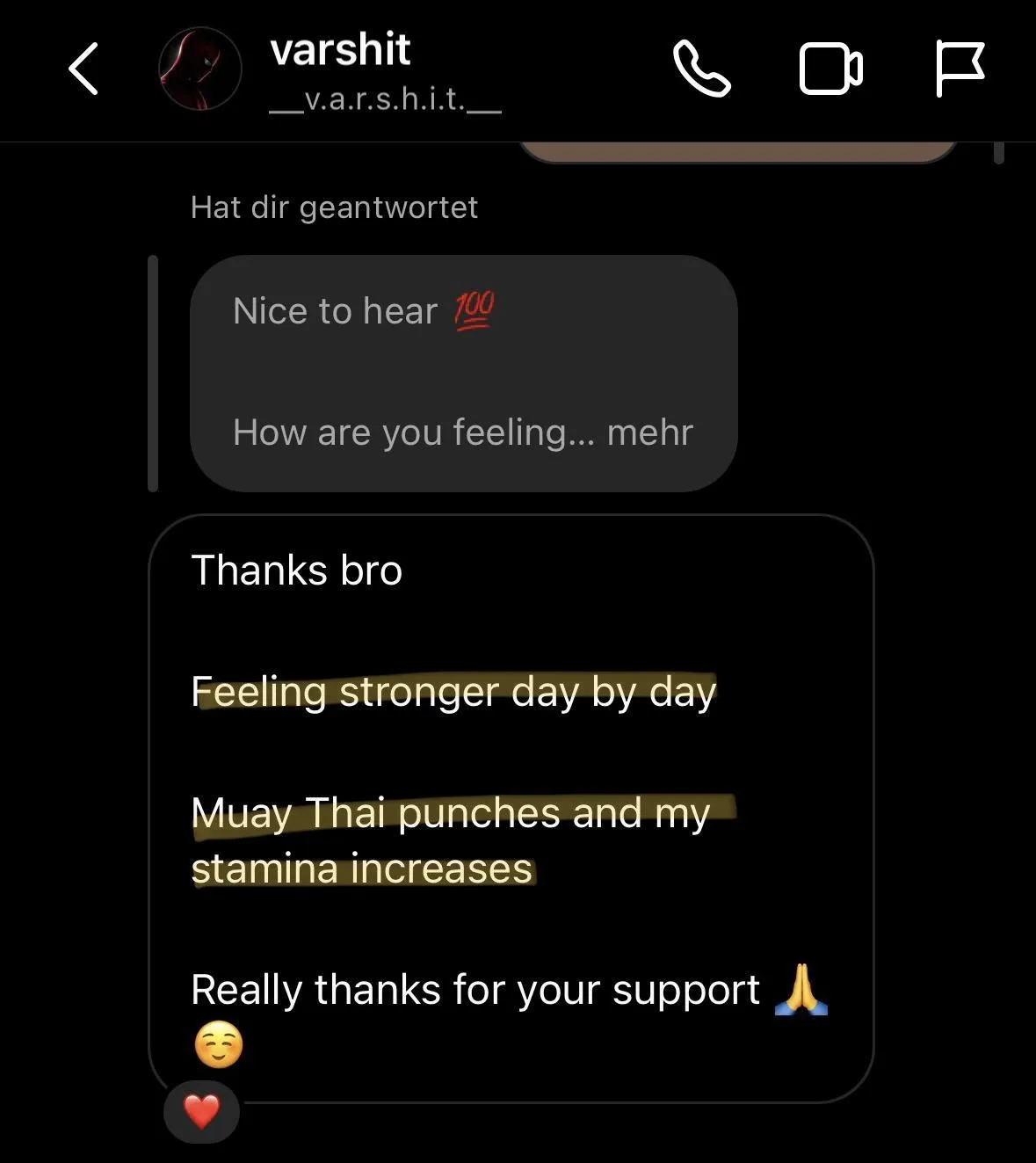View the heart reaction on the message
The height and width of the screenshot is (1163, 1036).
(201, 1112)
